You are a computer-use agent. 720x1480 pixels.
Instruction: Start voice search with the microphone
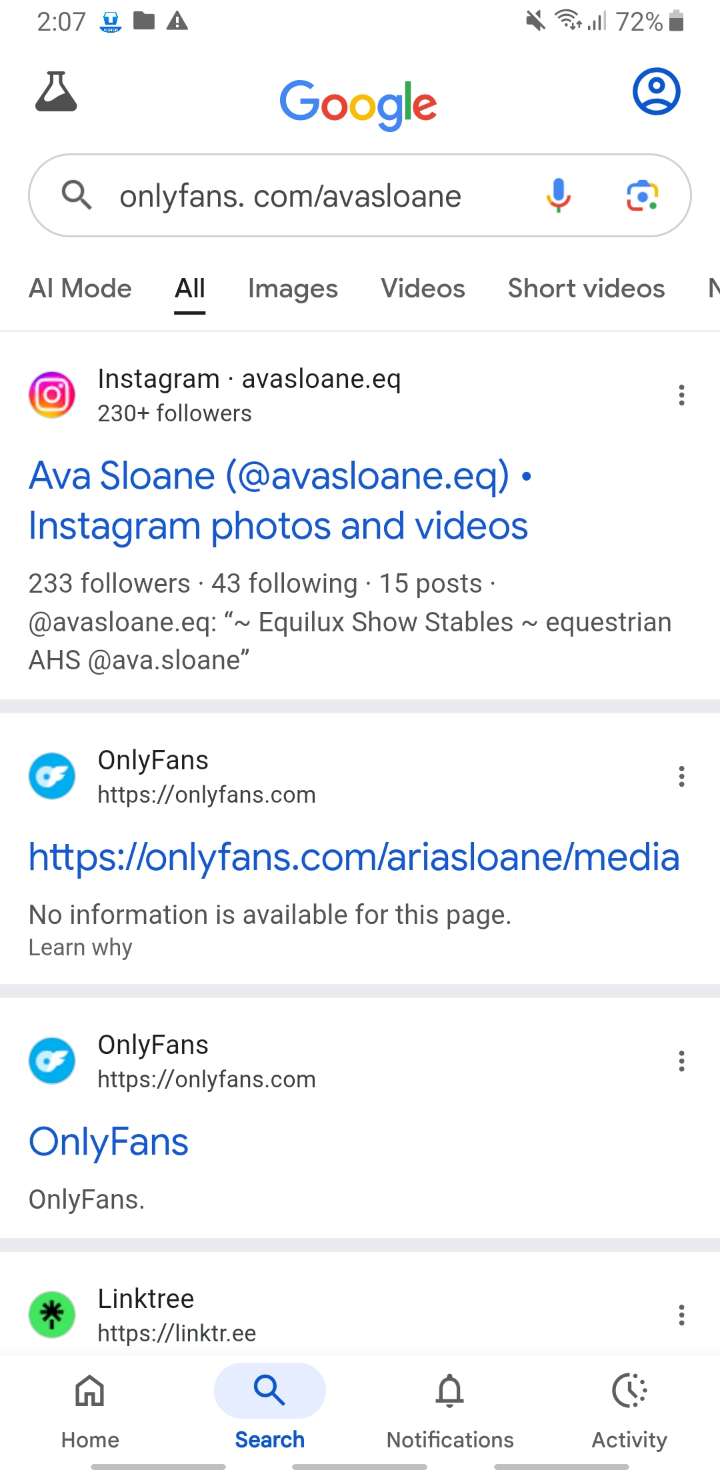pos(558,196)
